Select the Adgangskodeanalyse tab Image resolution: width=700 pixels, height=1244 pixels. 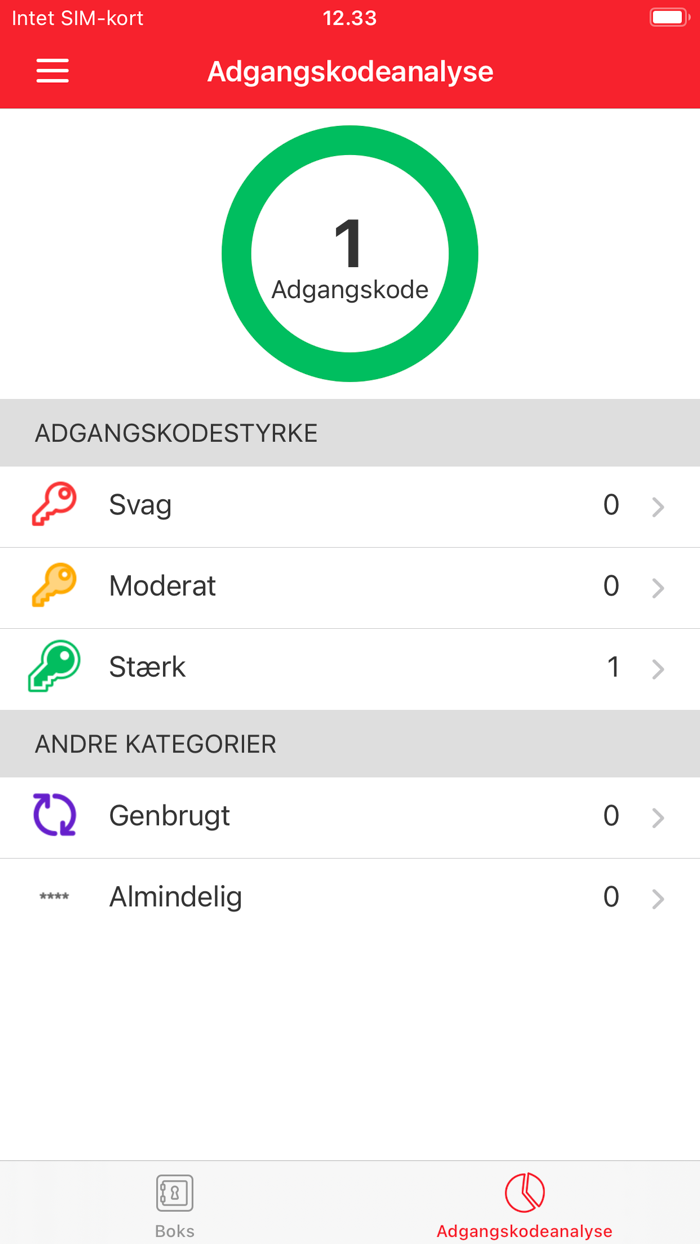[x=524, y=1204]
